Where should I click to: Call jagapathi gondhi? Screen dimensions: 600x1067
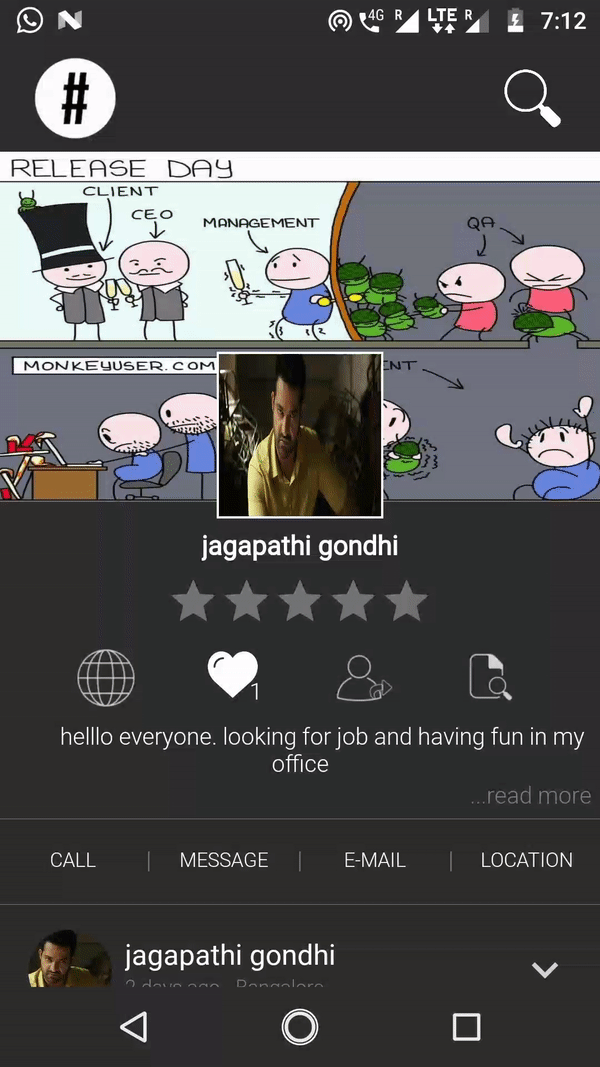click(x=73, y=860)
